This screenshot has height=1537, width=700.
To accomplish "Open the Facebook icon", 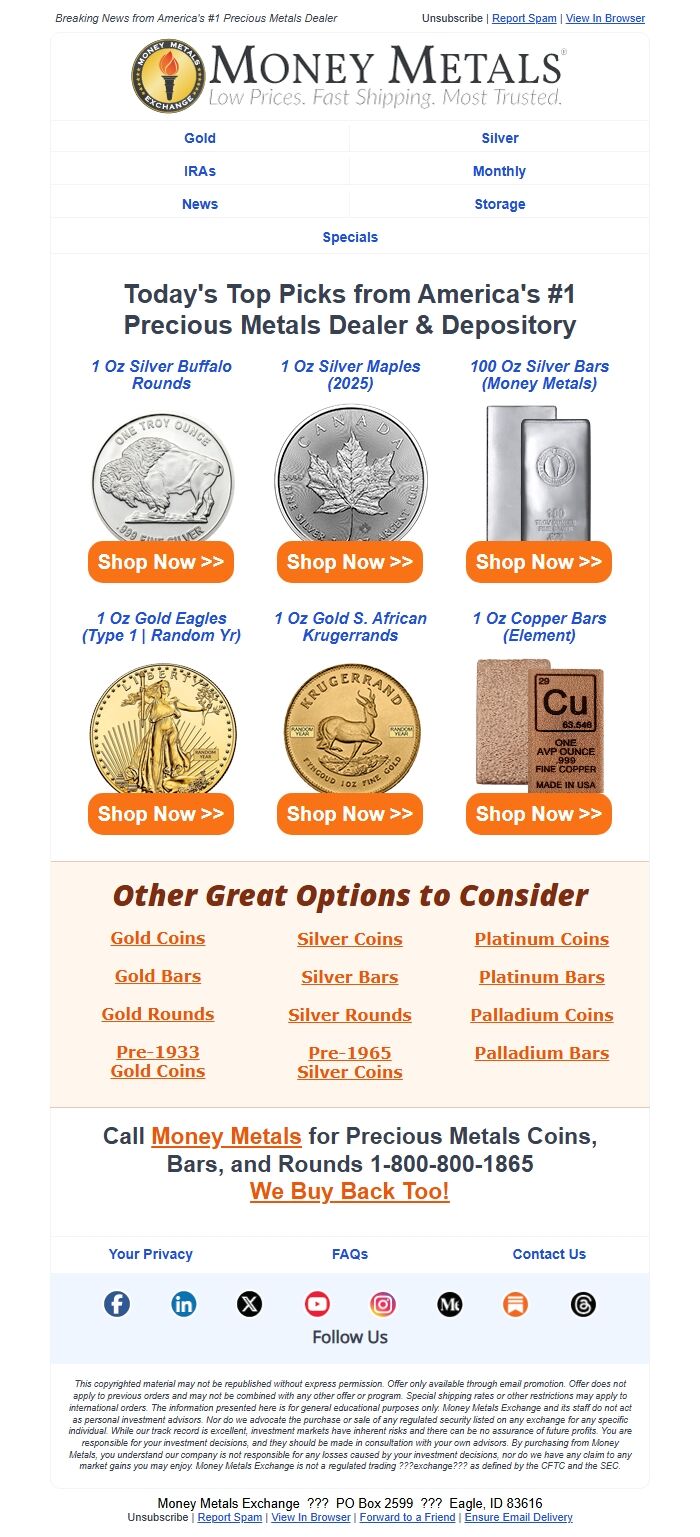I will [x=117, y=1304].
